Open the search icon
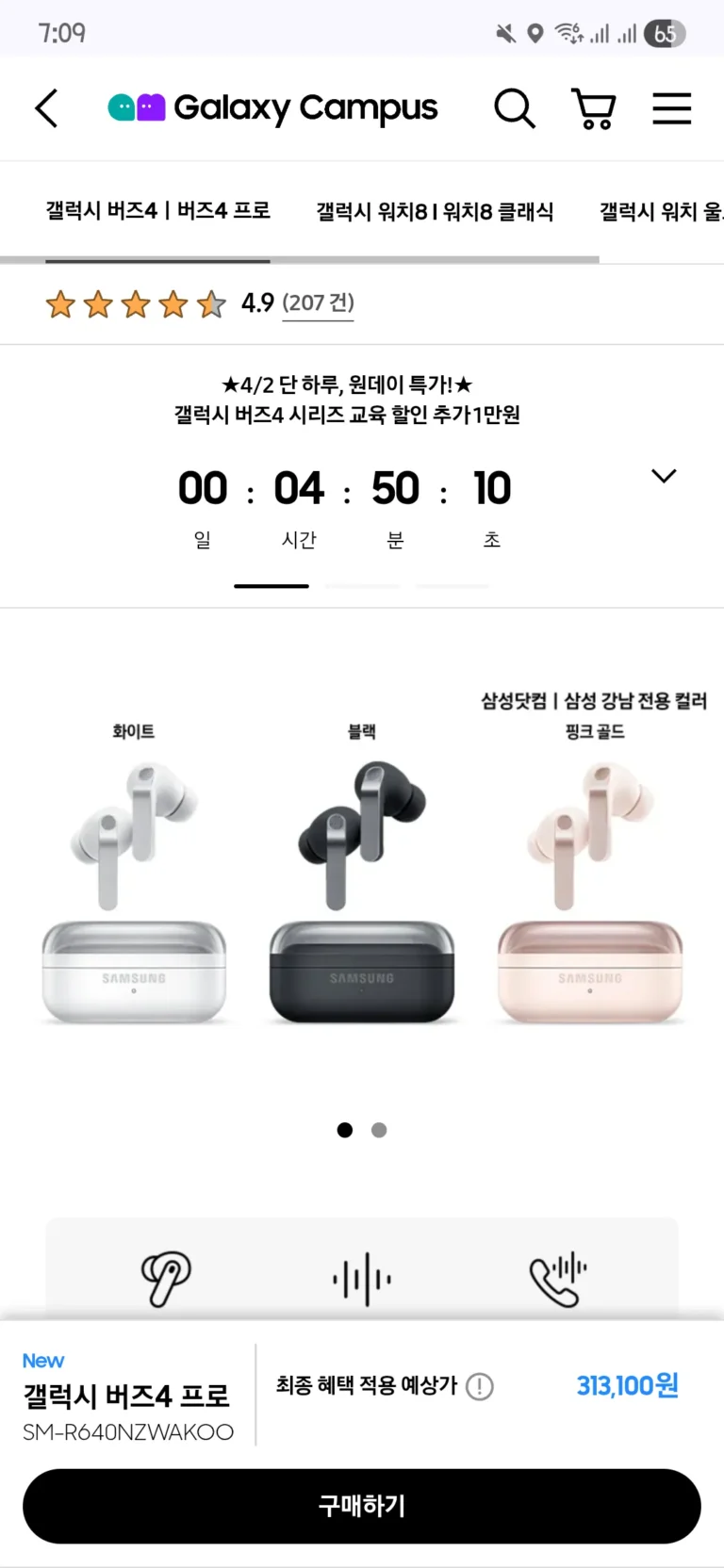The image size is (724, 1568). coord(514,108)
